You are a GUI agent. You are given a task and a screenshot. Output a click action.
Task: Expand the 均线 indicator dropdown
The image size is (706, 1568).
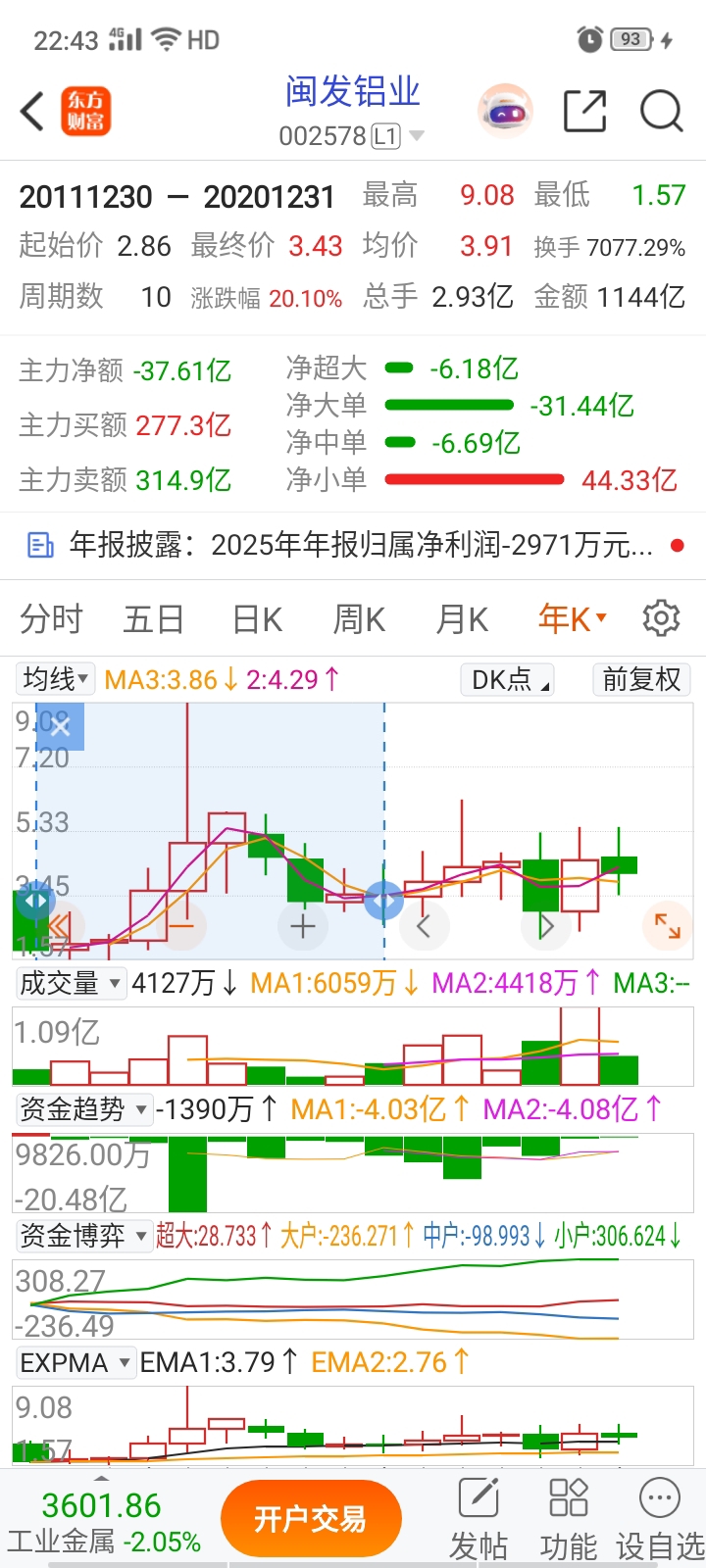coord(55,678)
